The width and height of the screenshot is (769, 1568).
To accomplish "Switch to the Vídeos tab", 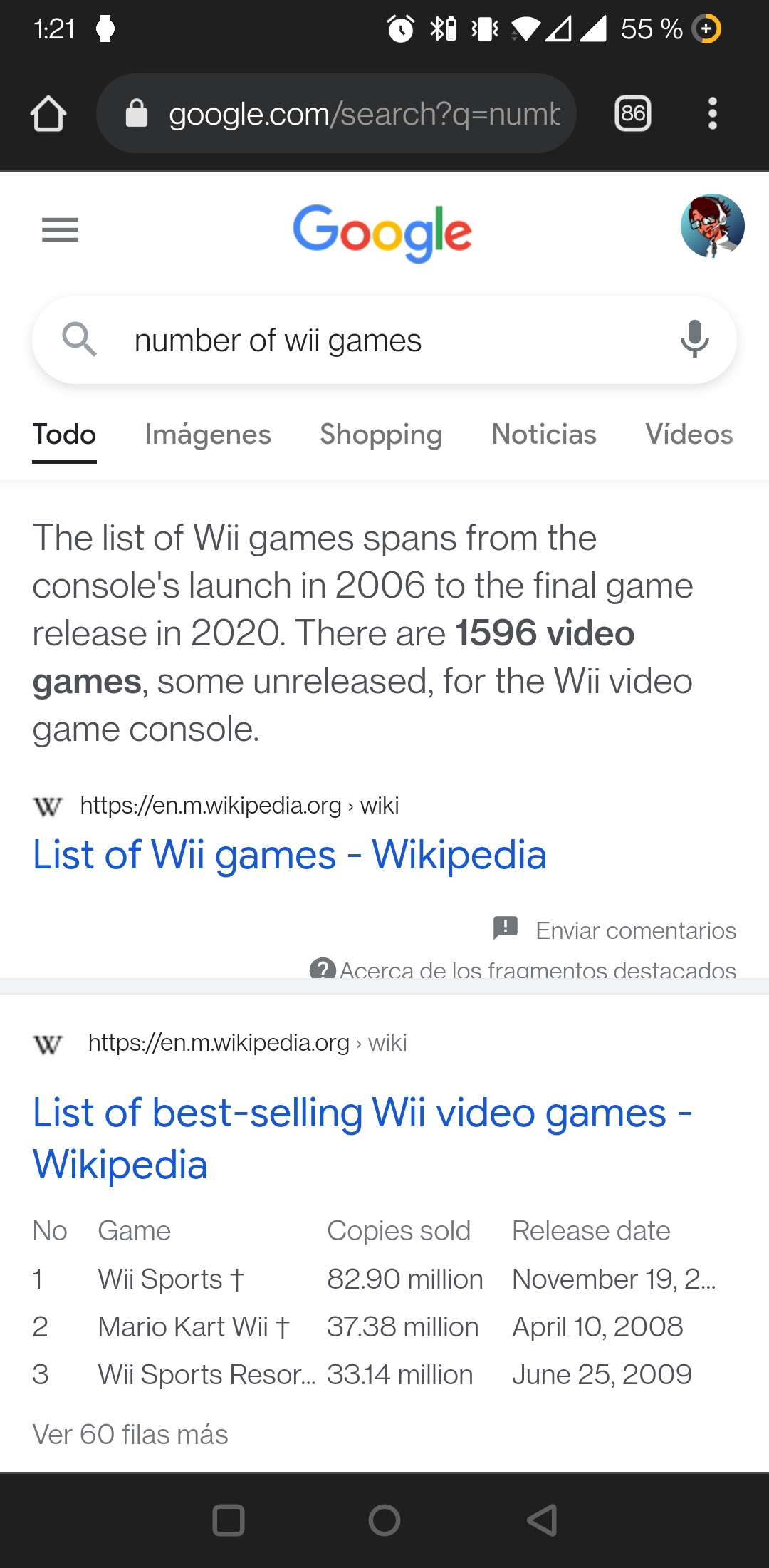I will (689, 435).
